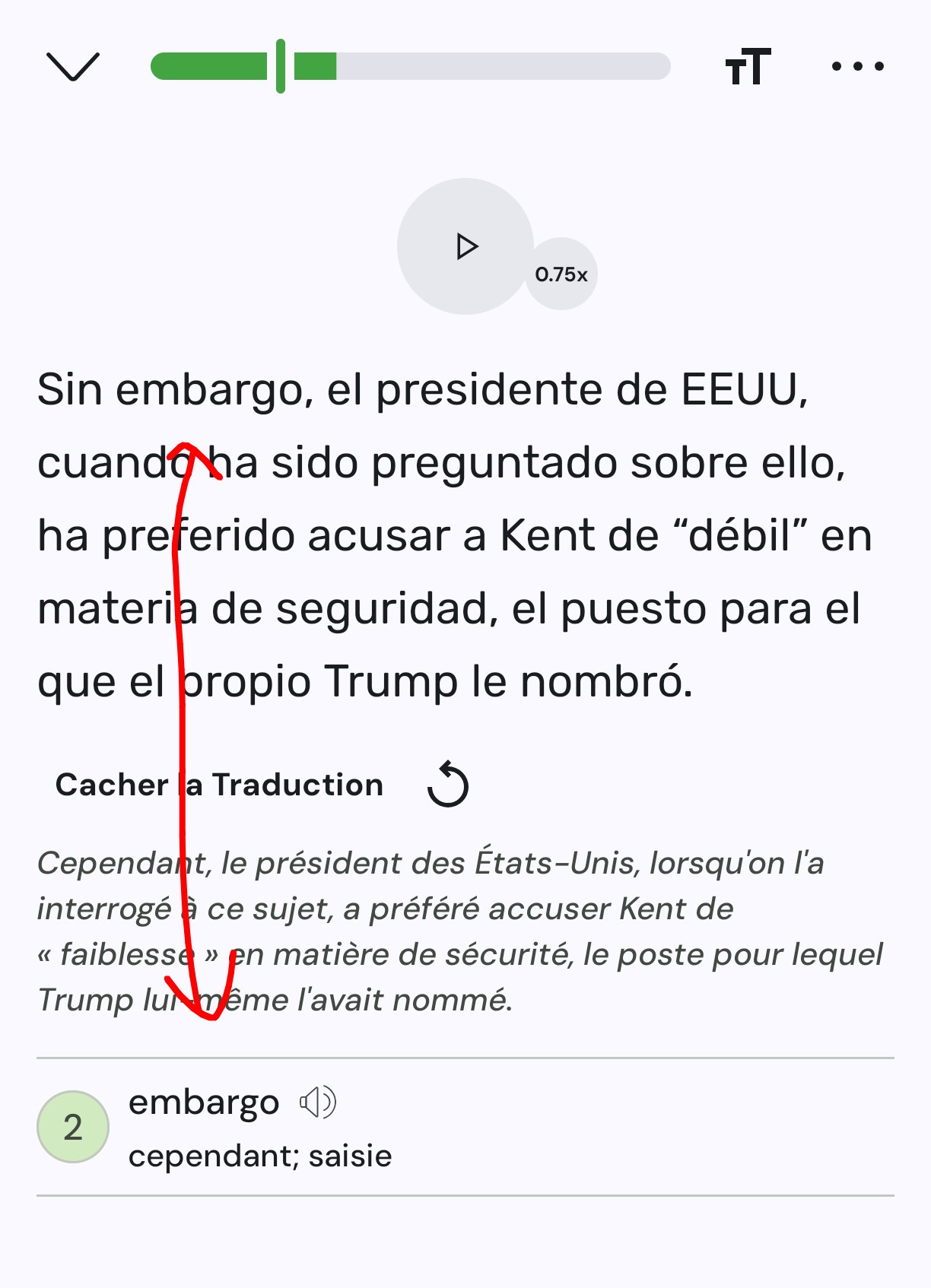Viewport: 931px width, 1288px height.
Task: Hear the pronunciation of embargo
Action: [x=318, y=1102]
